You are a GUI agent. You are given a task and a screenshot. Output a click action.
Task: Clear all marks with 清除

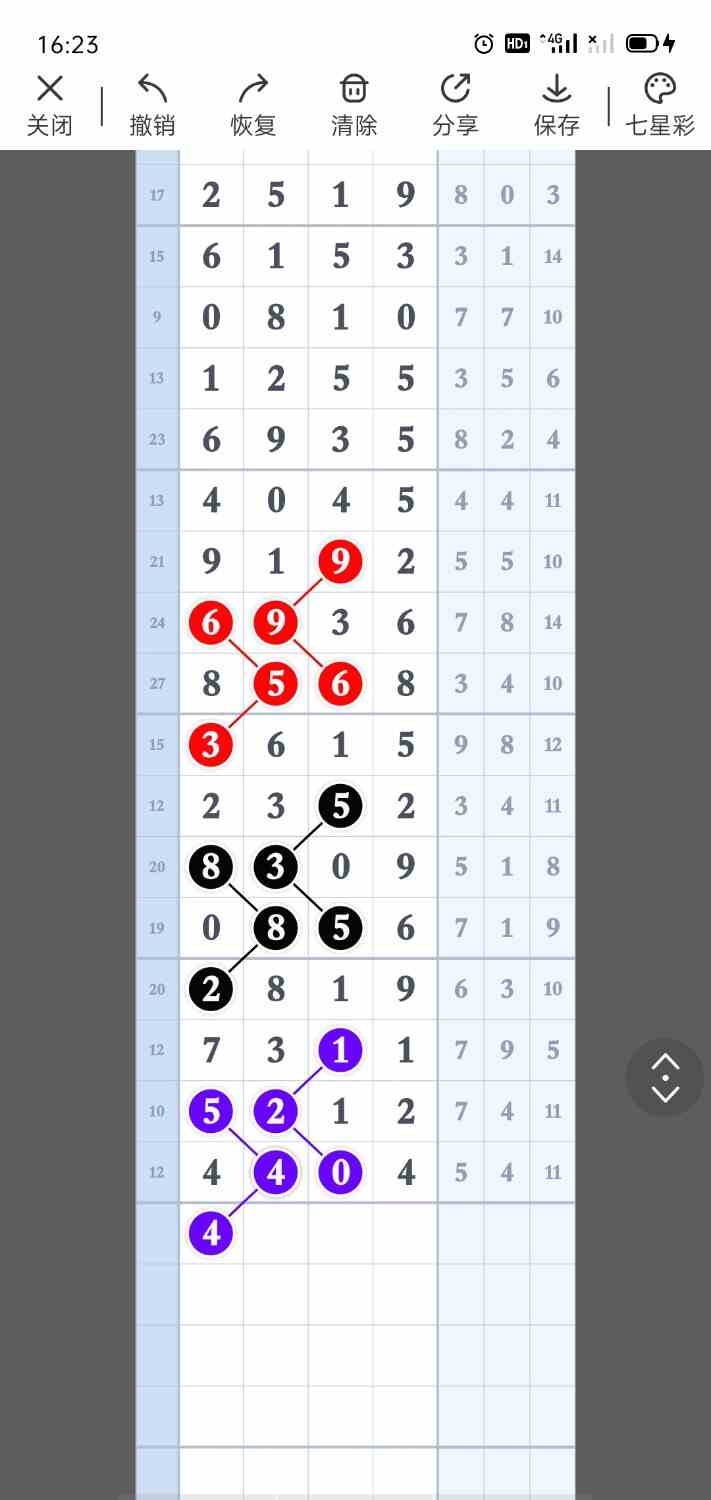pyautogui.click(x=354, y=105)
